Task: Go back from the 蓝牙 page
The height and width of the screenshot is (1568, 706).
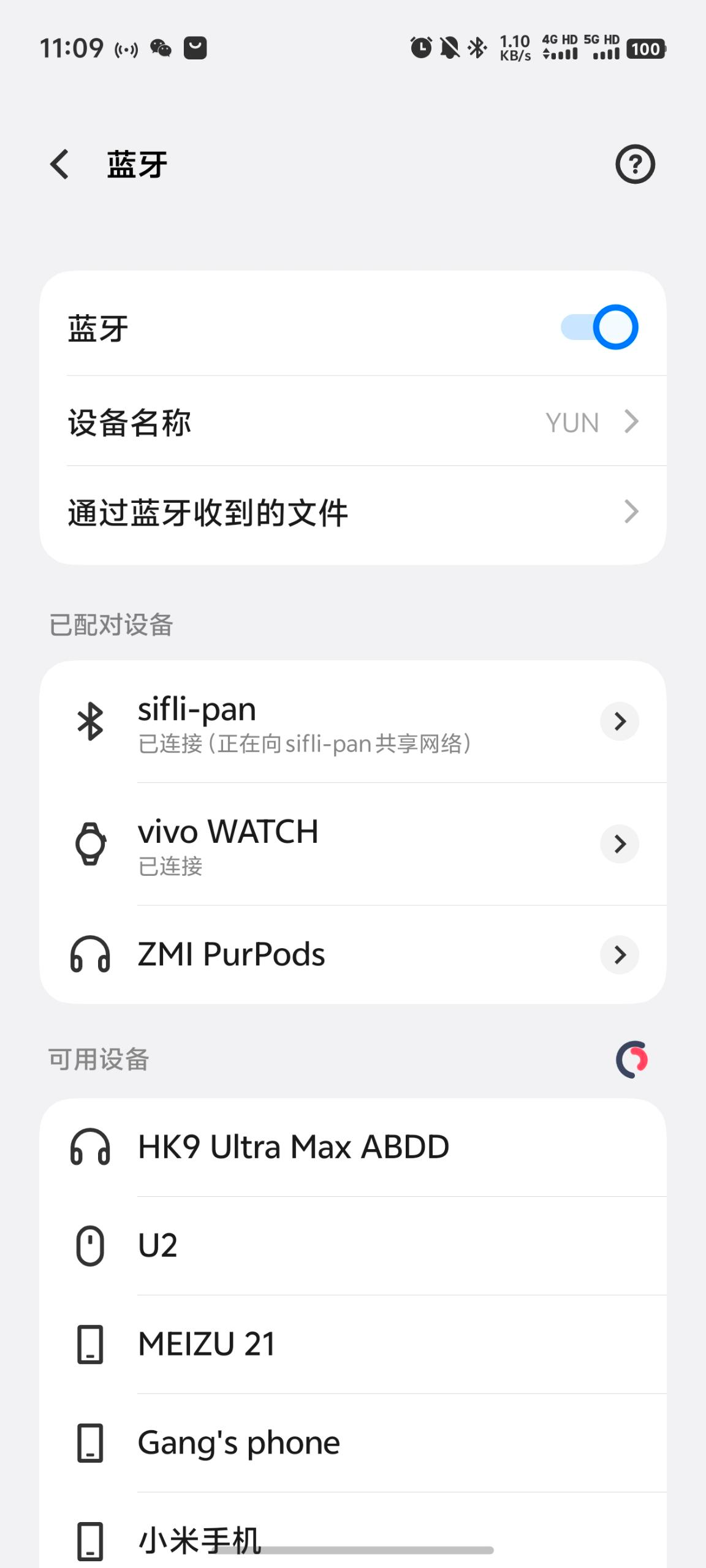Action: click(59, 165)
